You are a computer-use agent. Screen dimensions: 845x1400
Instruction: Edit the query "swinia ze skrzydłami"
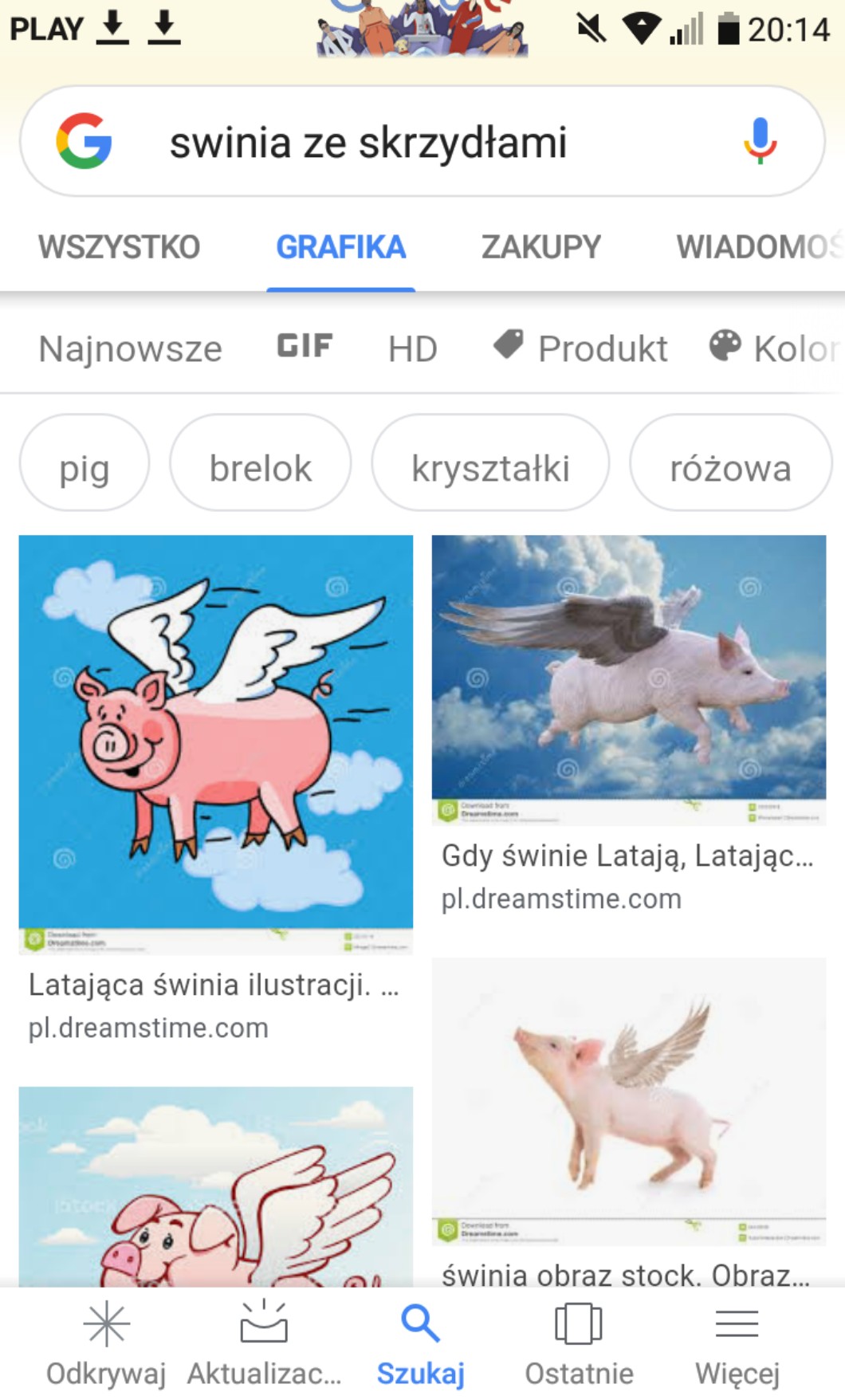pos(367,143)
